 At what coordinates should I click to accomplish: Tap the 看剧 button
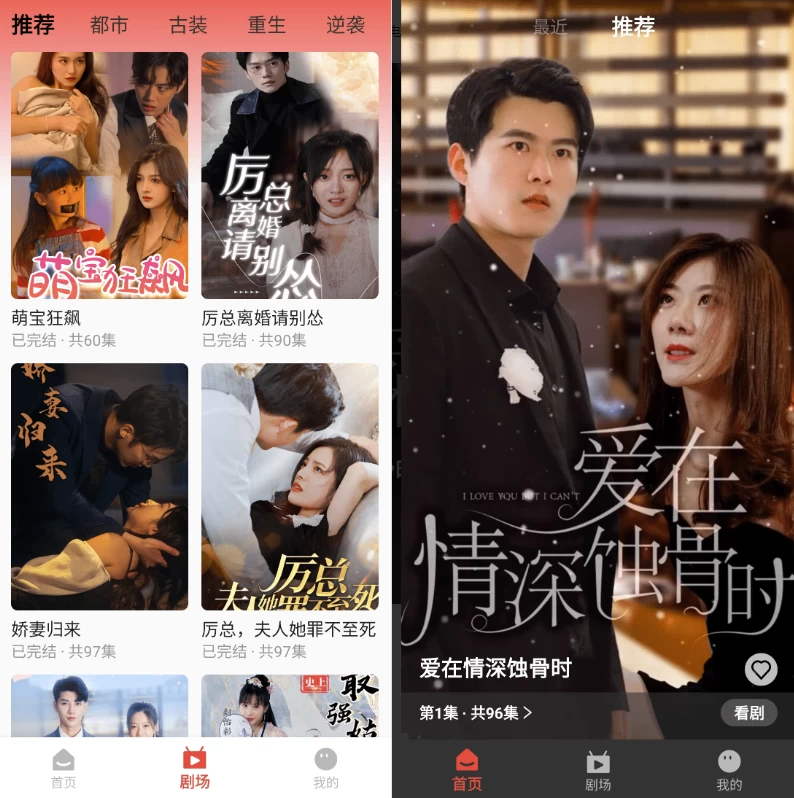749,713
